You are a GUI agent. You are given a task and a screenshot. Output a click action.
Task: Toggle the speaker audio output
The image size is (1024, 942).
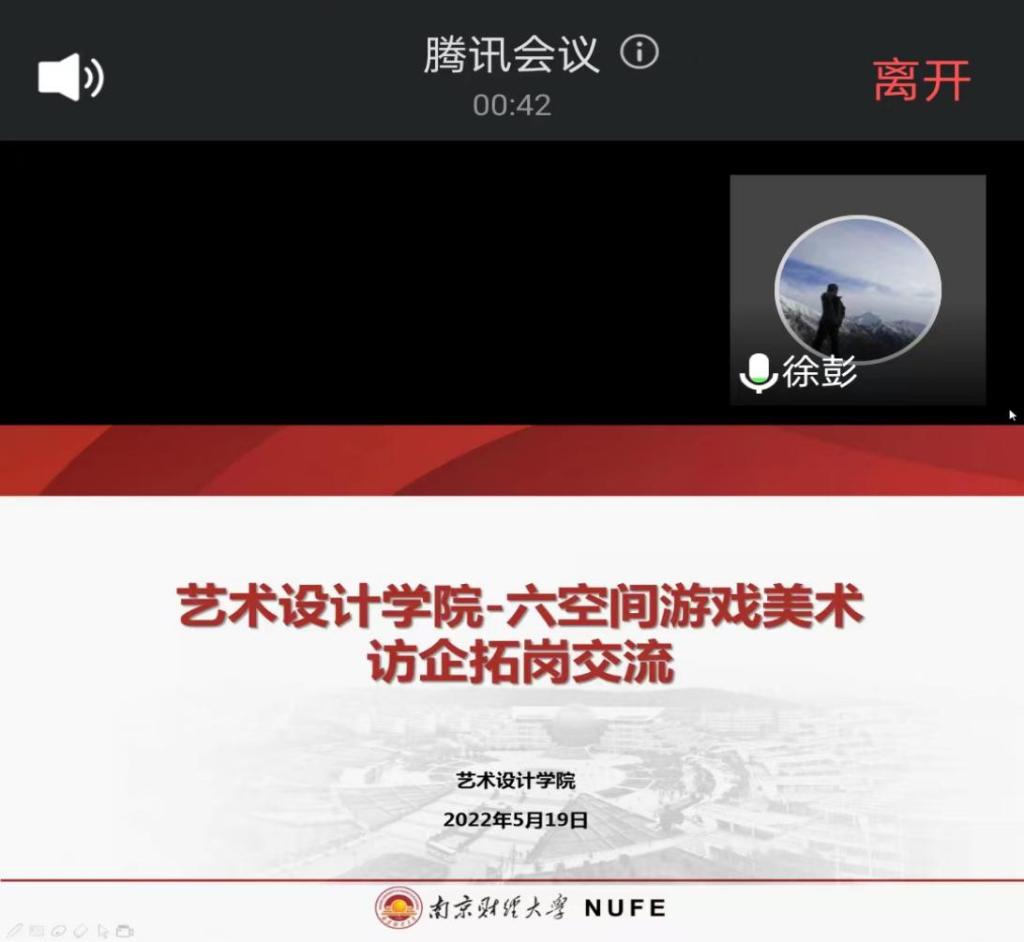[x=70, y=78]
